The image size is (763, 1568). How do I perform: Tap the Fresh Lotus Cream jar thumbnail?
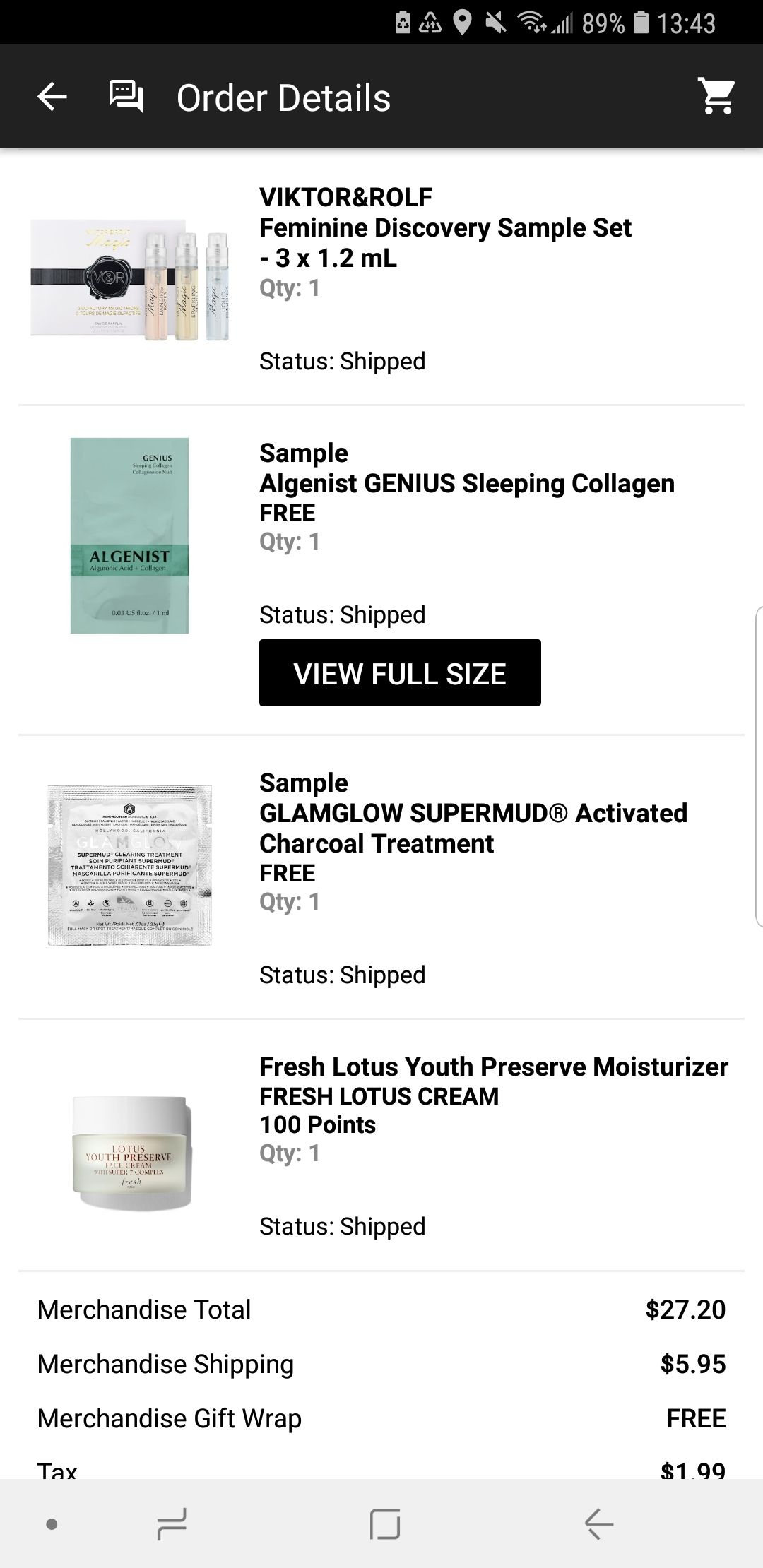pos(131,1148)
